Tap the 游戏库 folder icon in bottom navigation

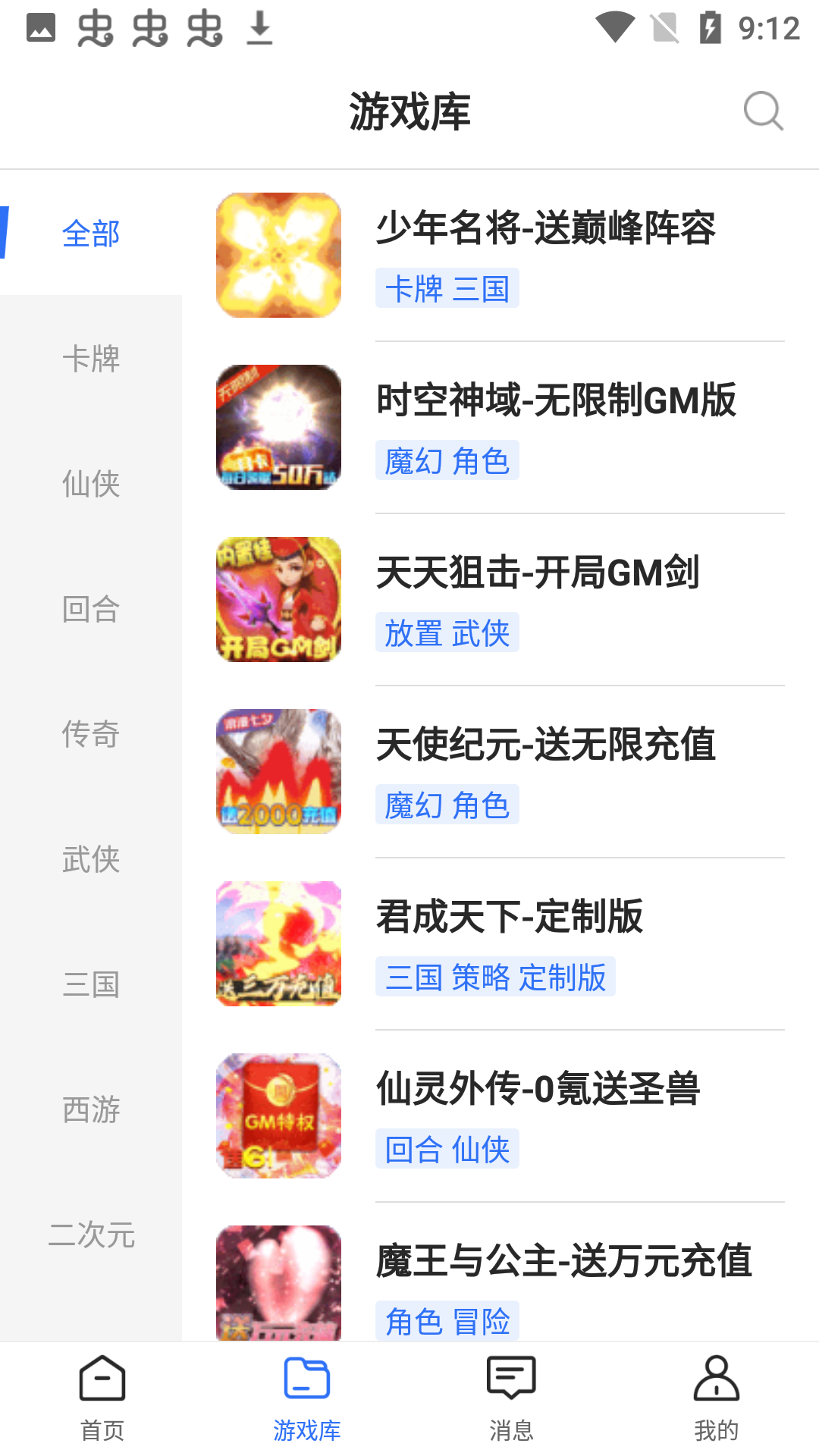306,1378
